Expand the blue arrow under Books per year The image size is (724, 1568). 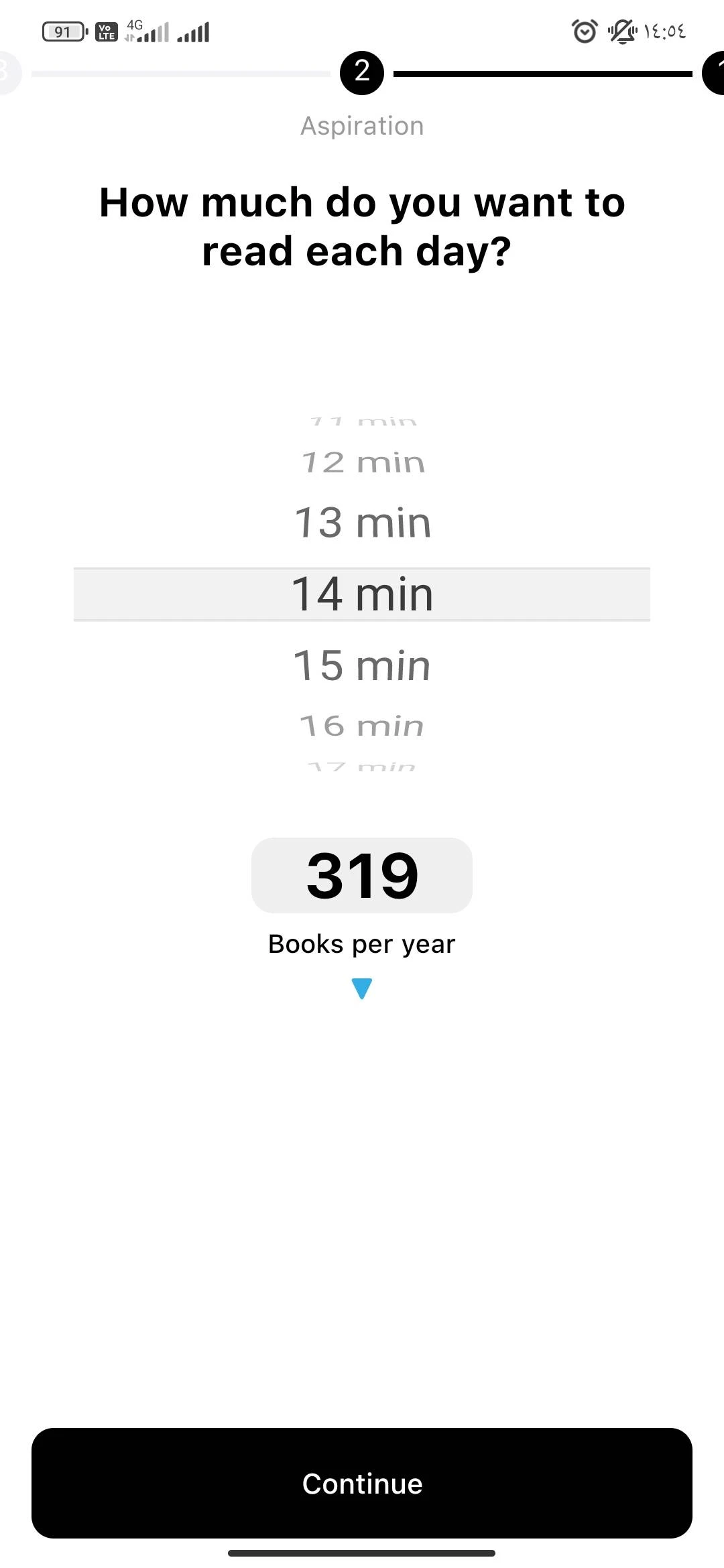[362, 988]
